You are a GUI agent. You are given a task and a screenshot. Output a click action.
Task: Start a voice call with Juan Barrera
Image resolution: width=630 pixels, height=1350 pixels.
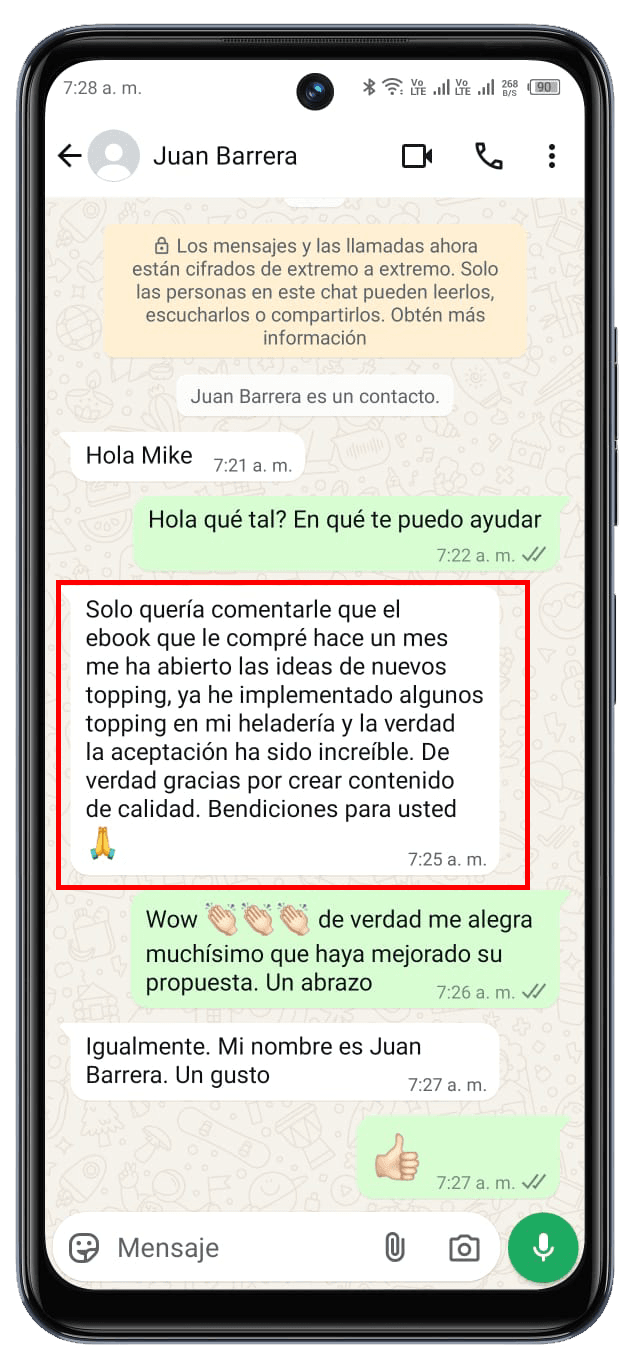pyautogui.click(x=488, y=156)
